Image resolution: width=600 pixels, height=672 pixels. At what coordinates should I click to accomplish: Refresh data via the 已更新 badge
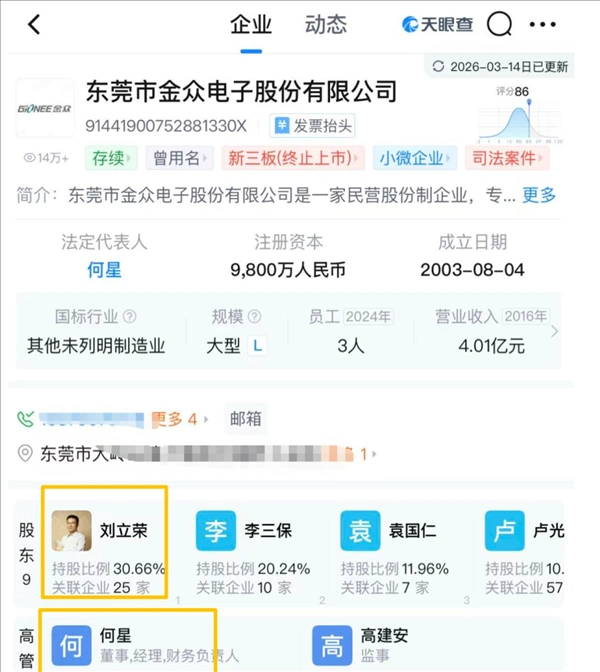500,67
